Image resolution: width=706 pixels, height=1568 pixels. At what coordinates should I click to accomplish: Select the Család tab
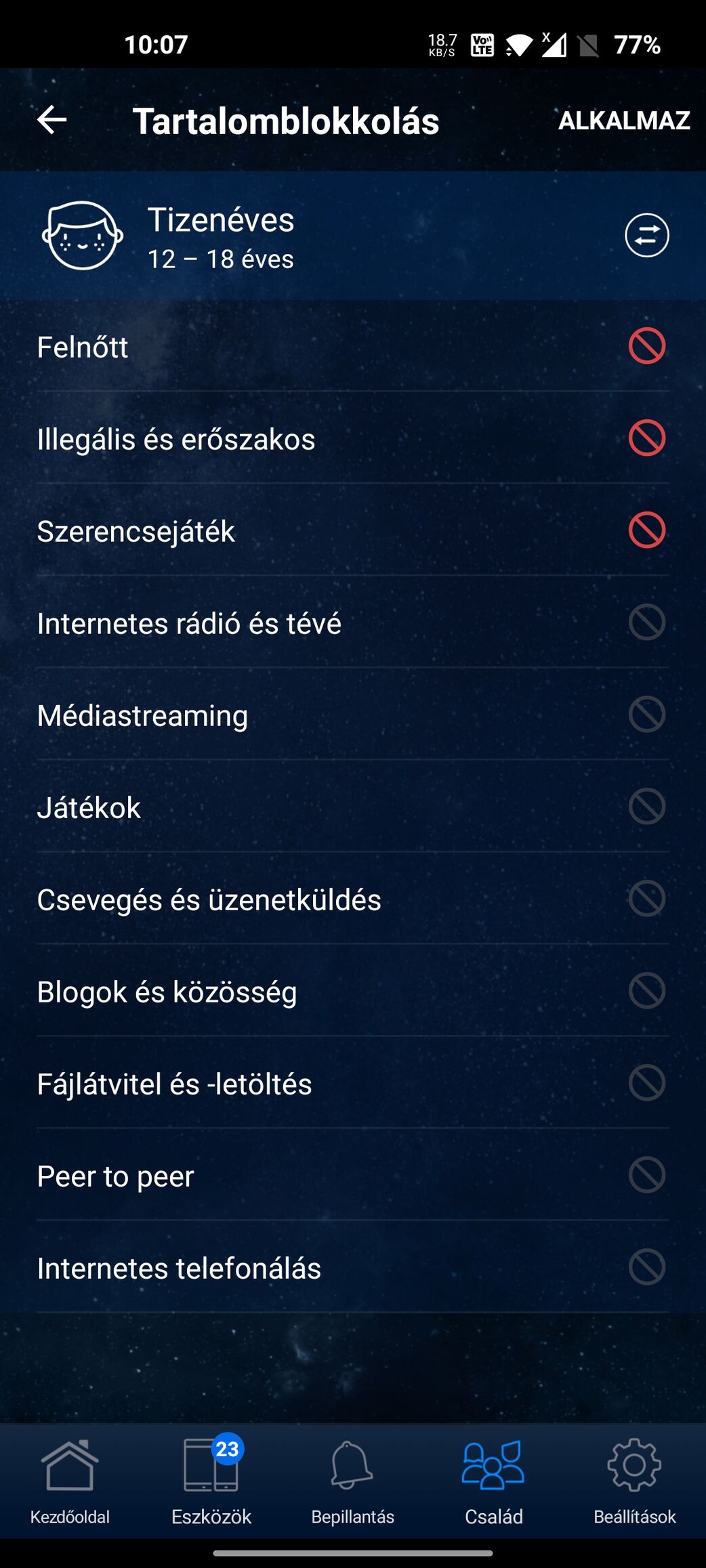(493, 1481)
